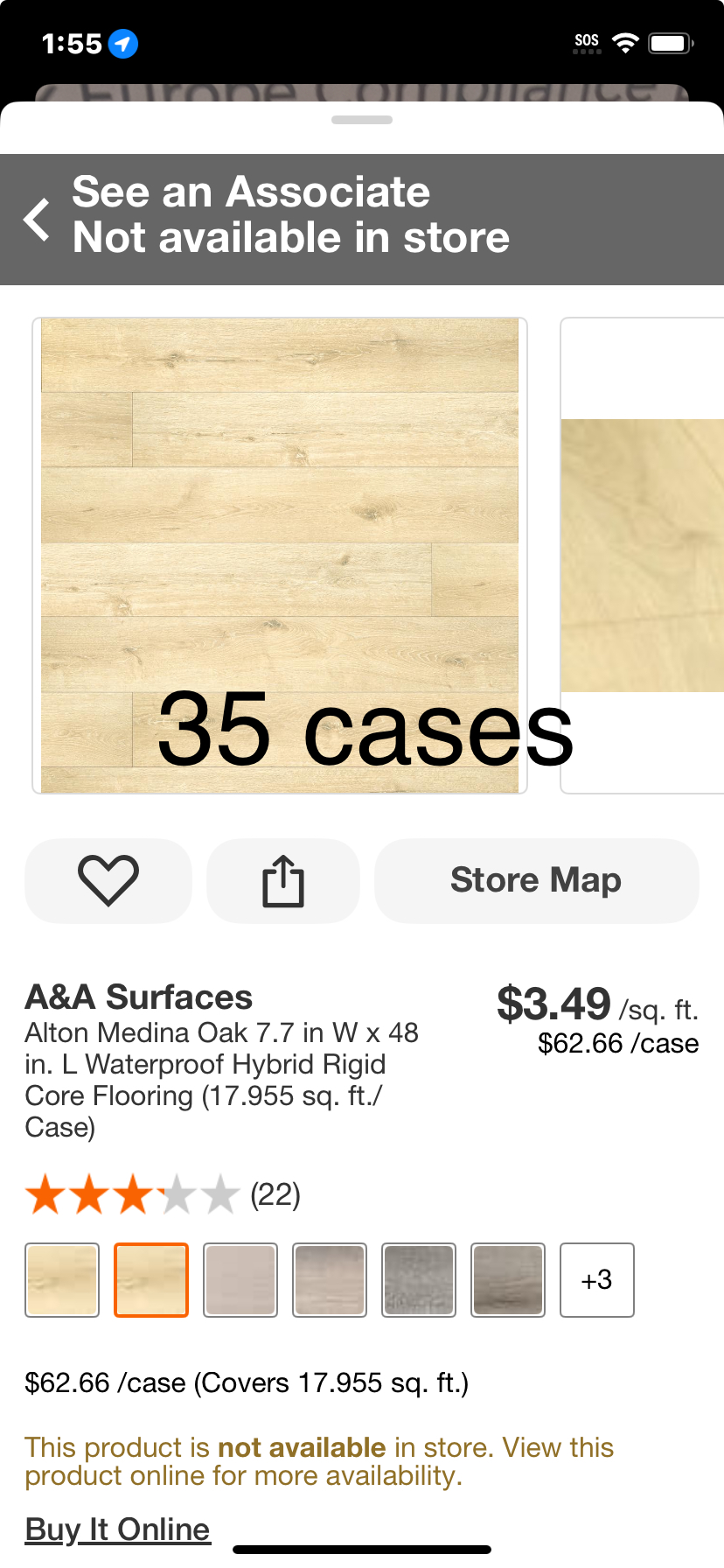Screen dimensions: 724x1568
Task: Select the first light oak swatch
Action: pos(62,1280)
